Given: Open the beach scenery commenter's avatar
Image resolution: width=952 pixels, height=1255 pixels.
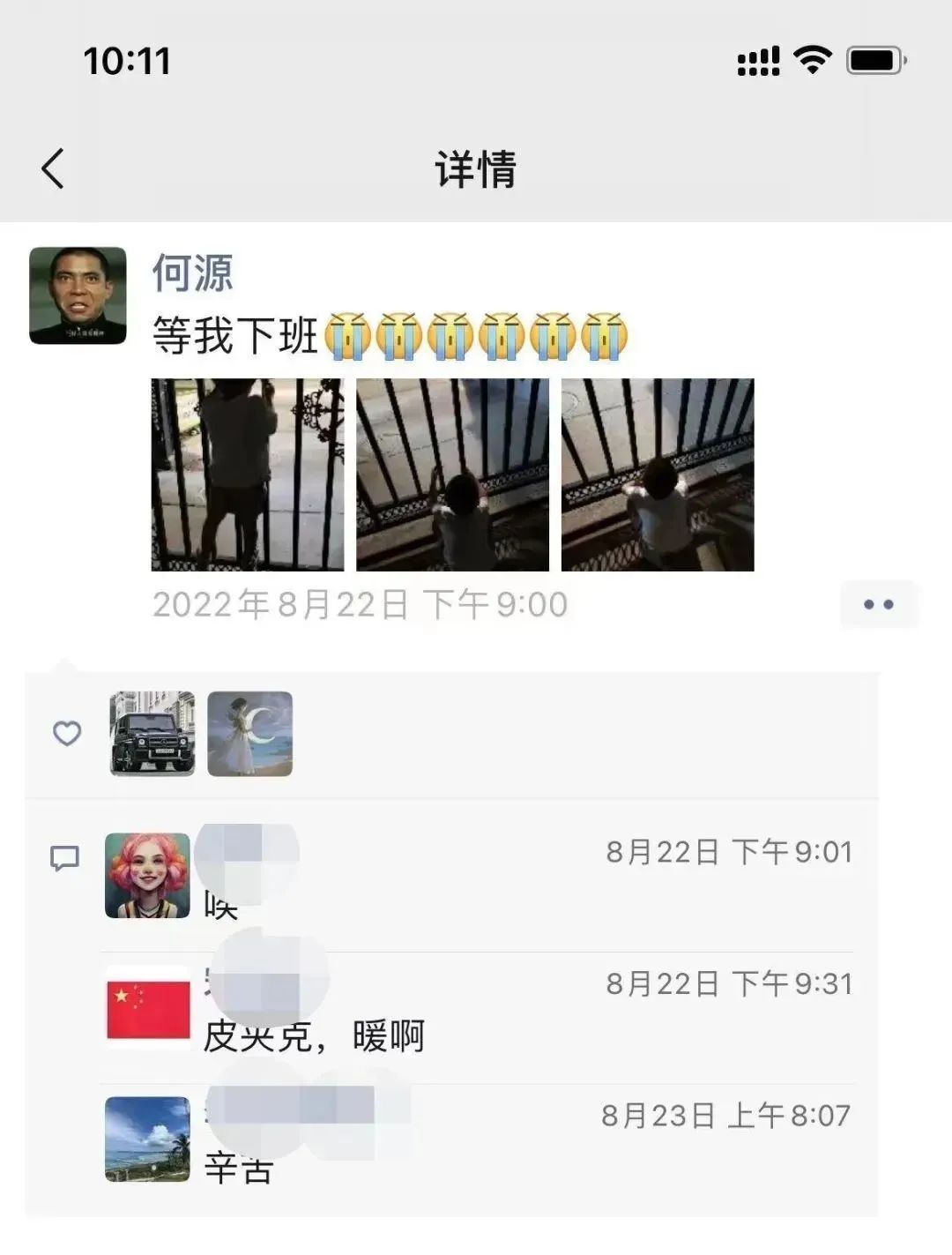Looking at the screenshot, I should (x=147, y=1139).
